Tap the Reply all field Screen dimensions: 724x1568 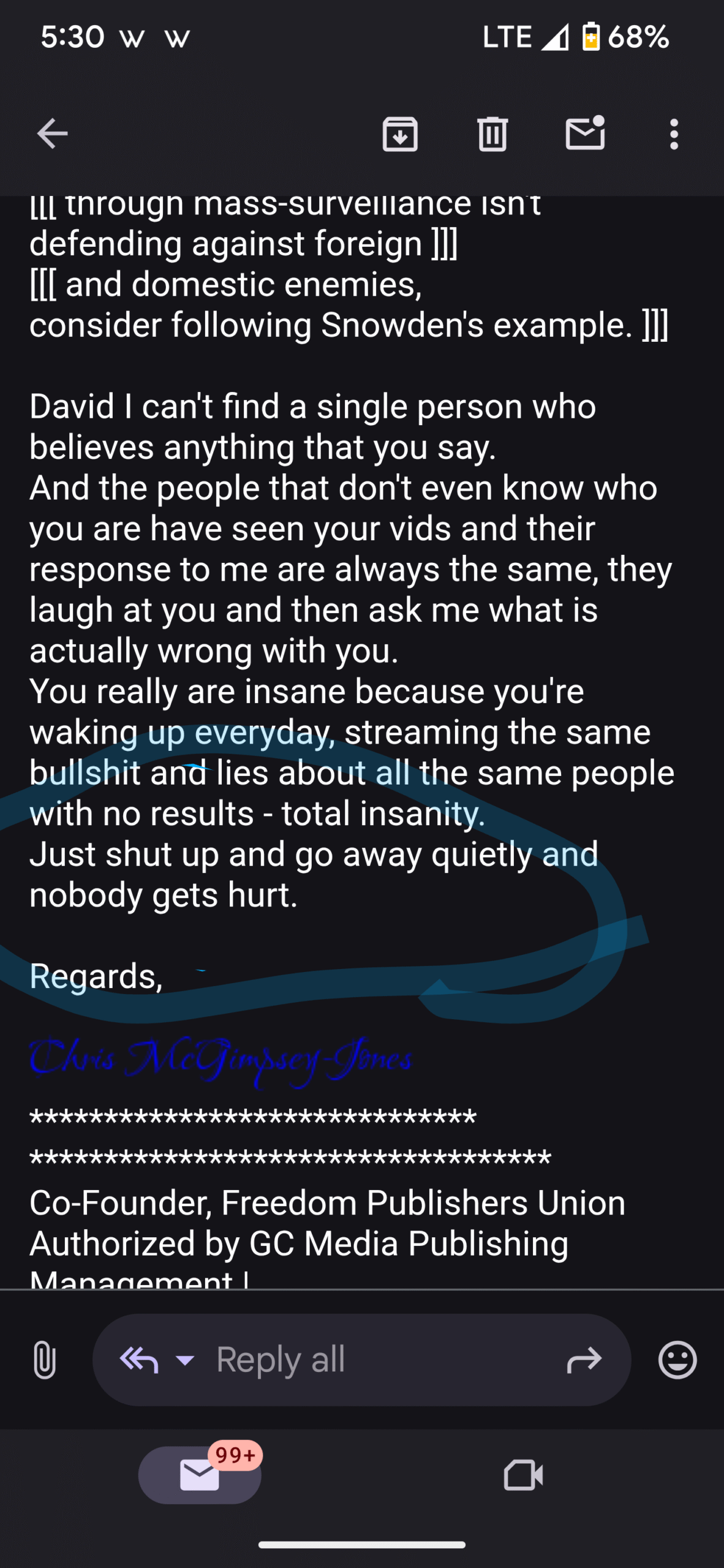pyautogui.click(x=361, y=1360)
